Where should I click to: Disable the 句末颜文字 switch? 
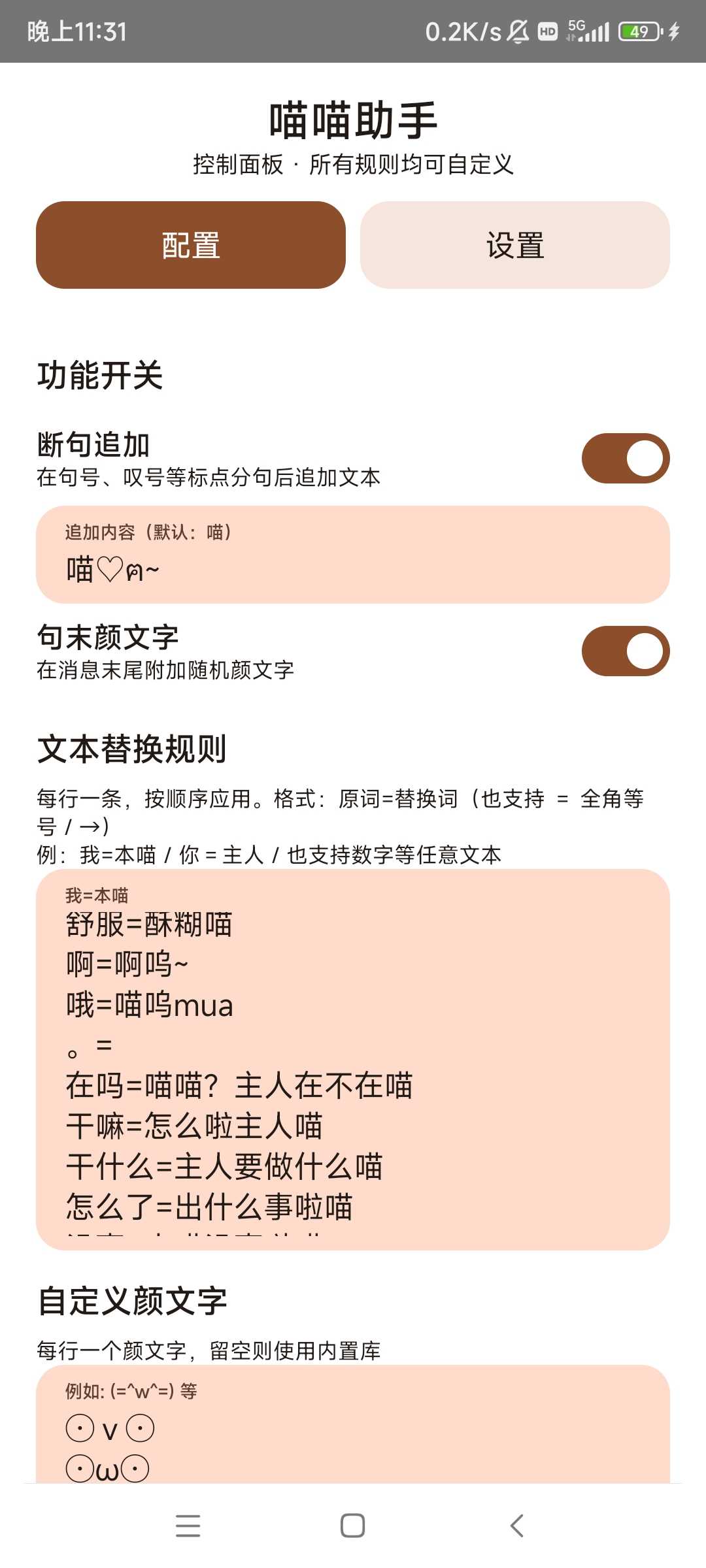tap(626, 651)
